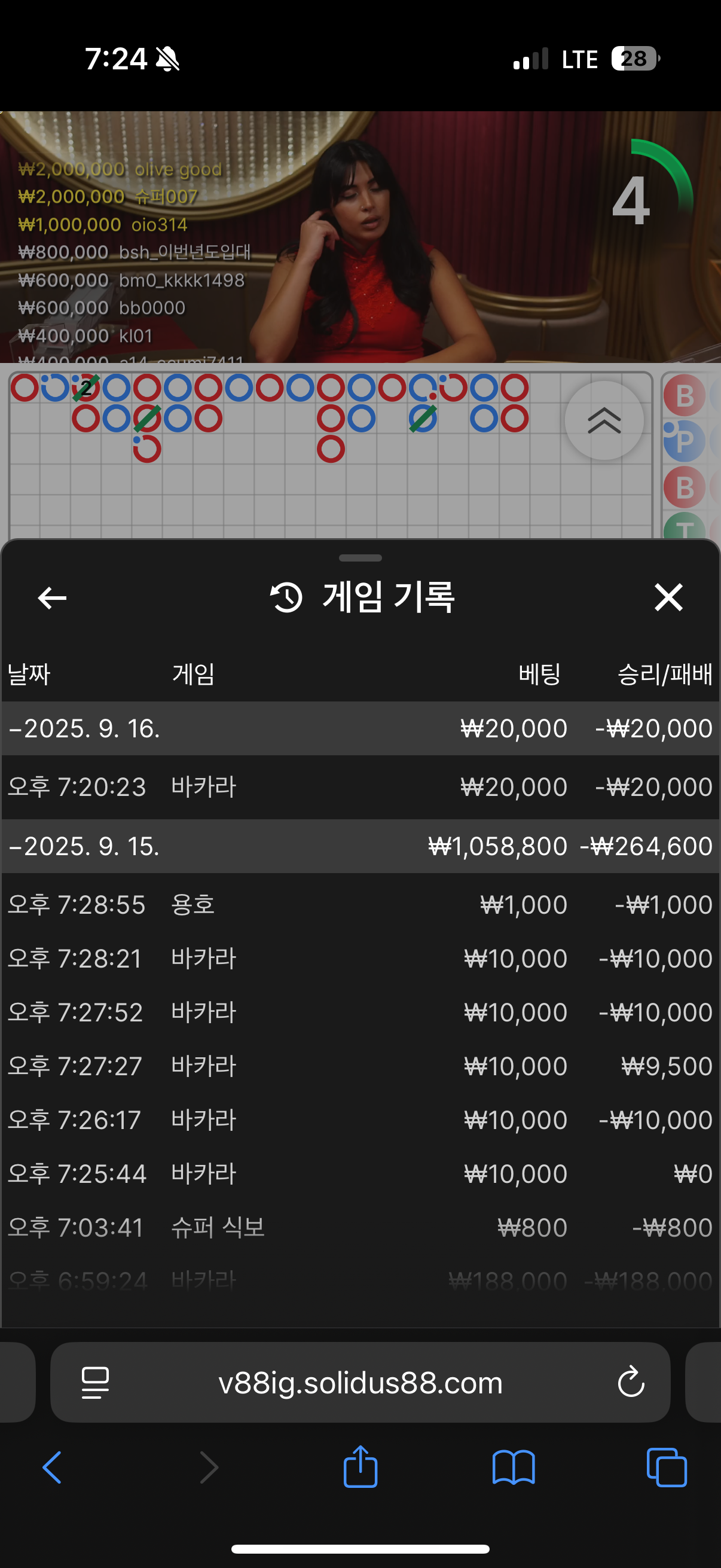Open the 오후 7:28:55 용호 record

[x=360, y=905]
